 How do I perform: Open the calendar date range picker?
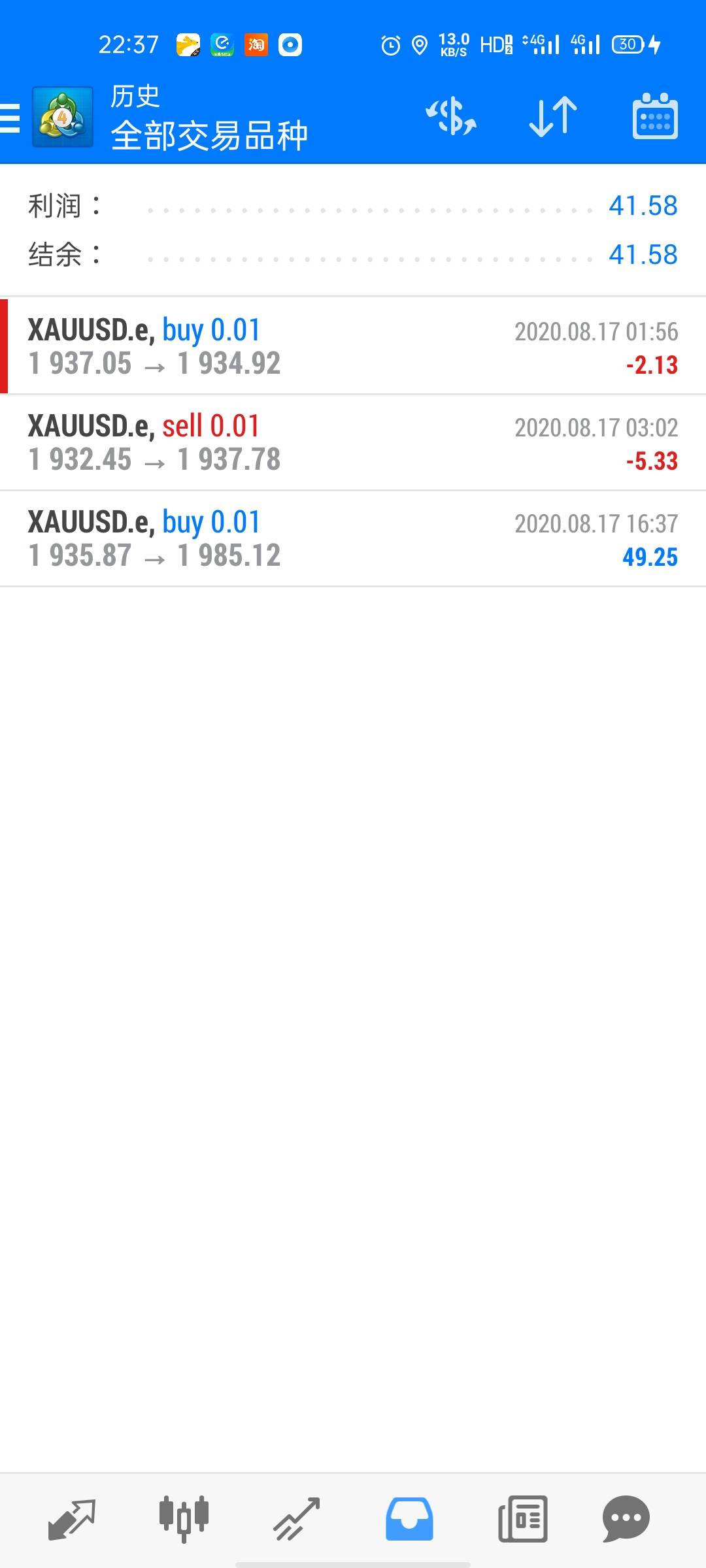(654, 118)
